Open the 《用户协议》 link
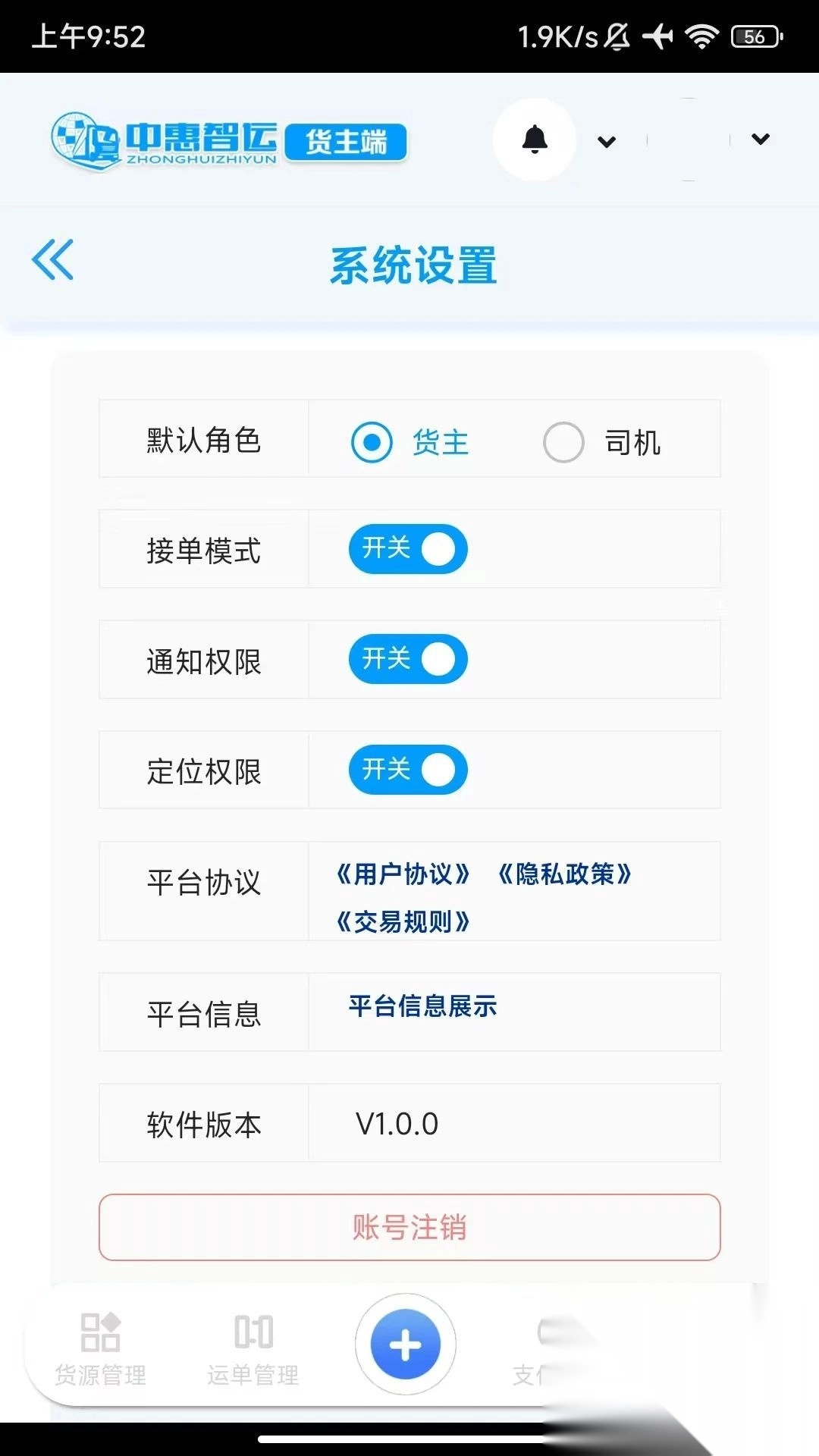Screen dimensions: 819x1456 click(x=403, y=874)
